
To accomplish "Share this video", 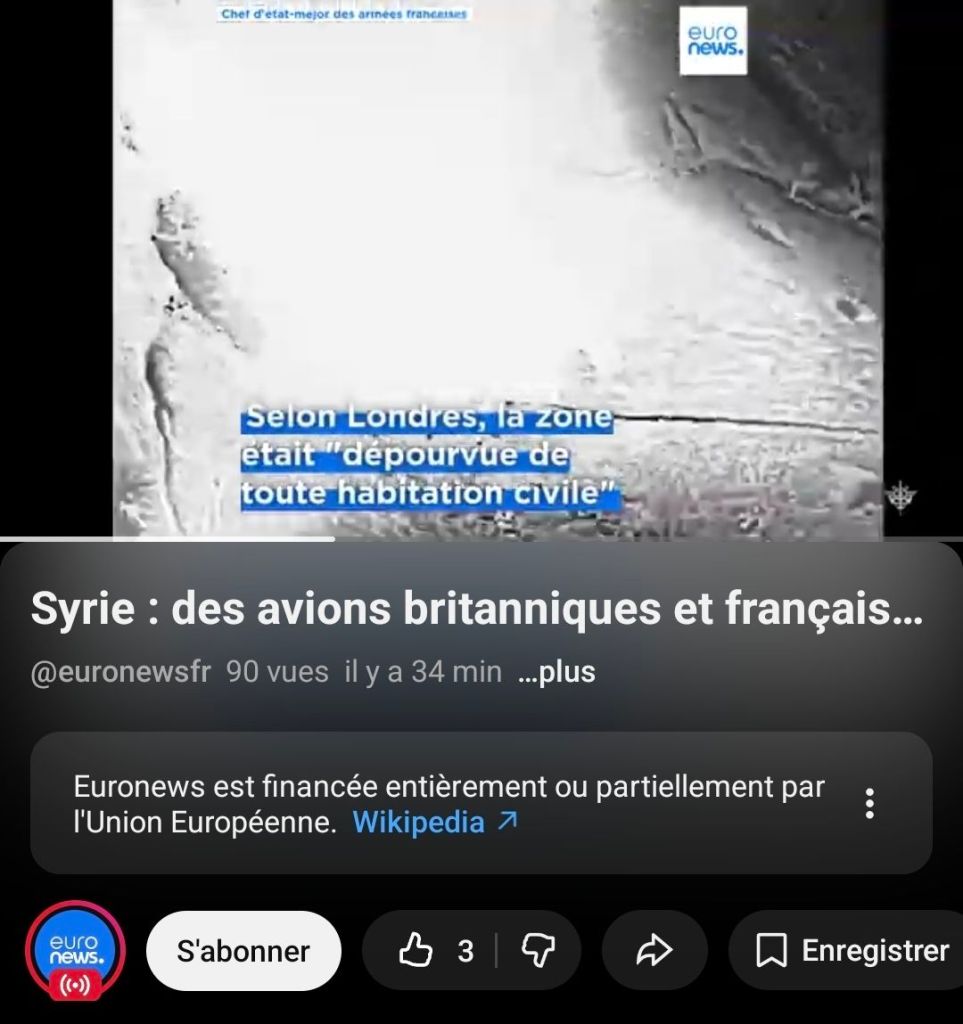I will pos(654,951).
